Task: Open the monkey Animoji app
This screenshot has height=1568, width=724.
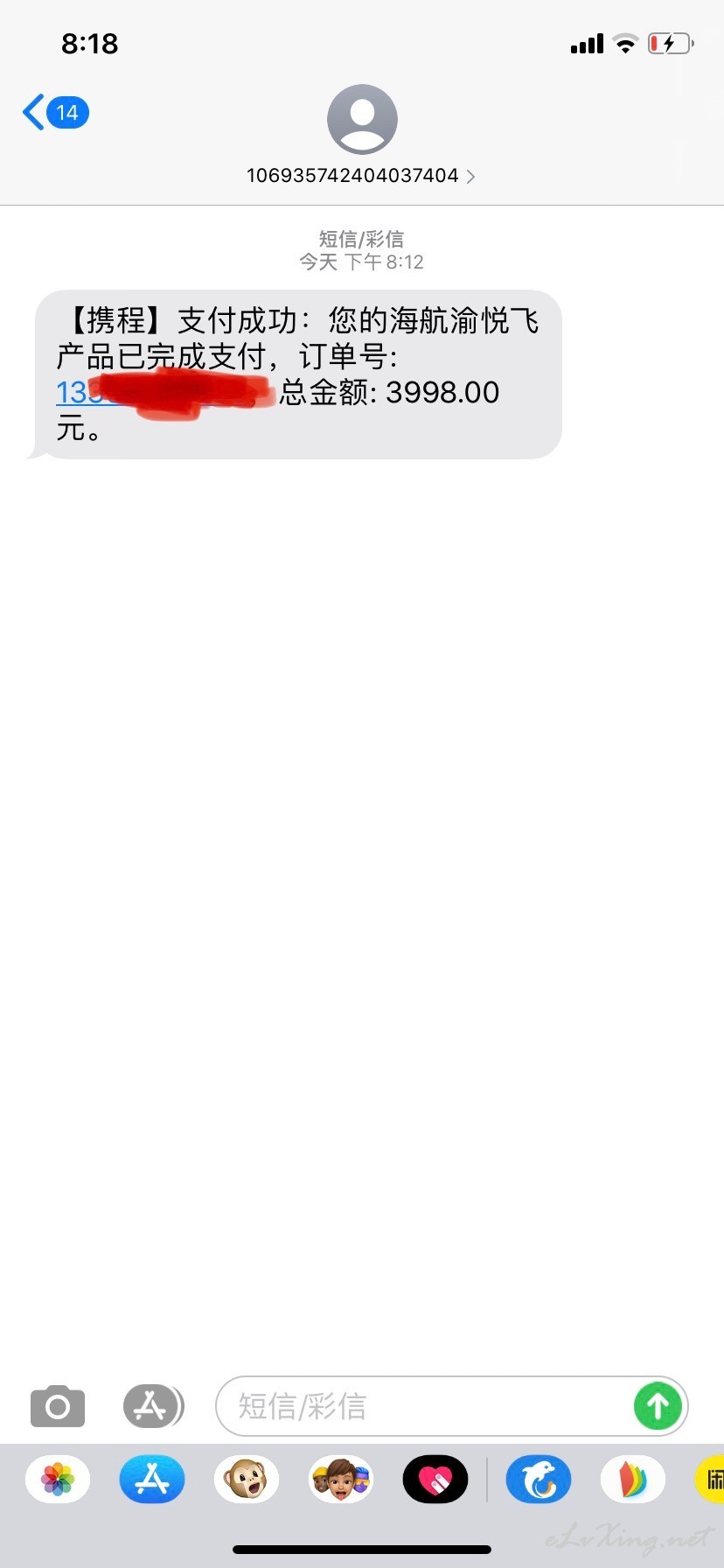Action: 247,1480
